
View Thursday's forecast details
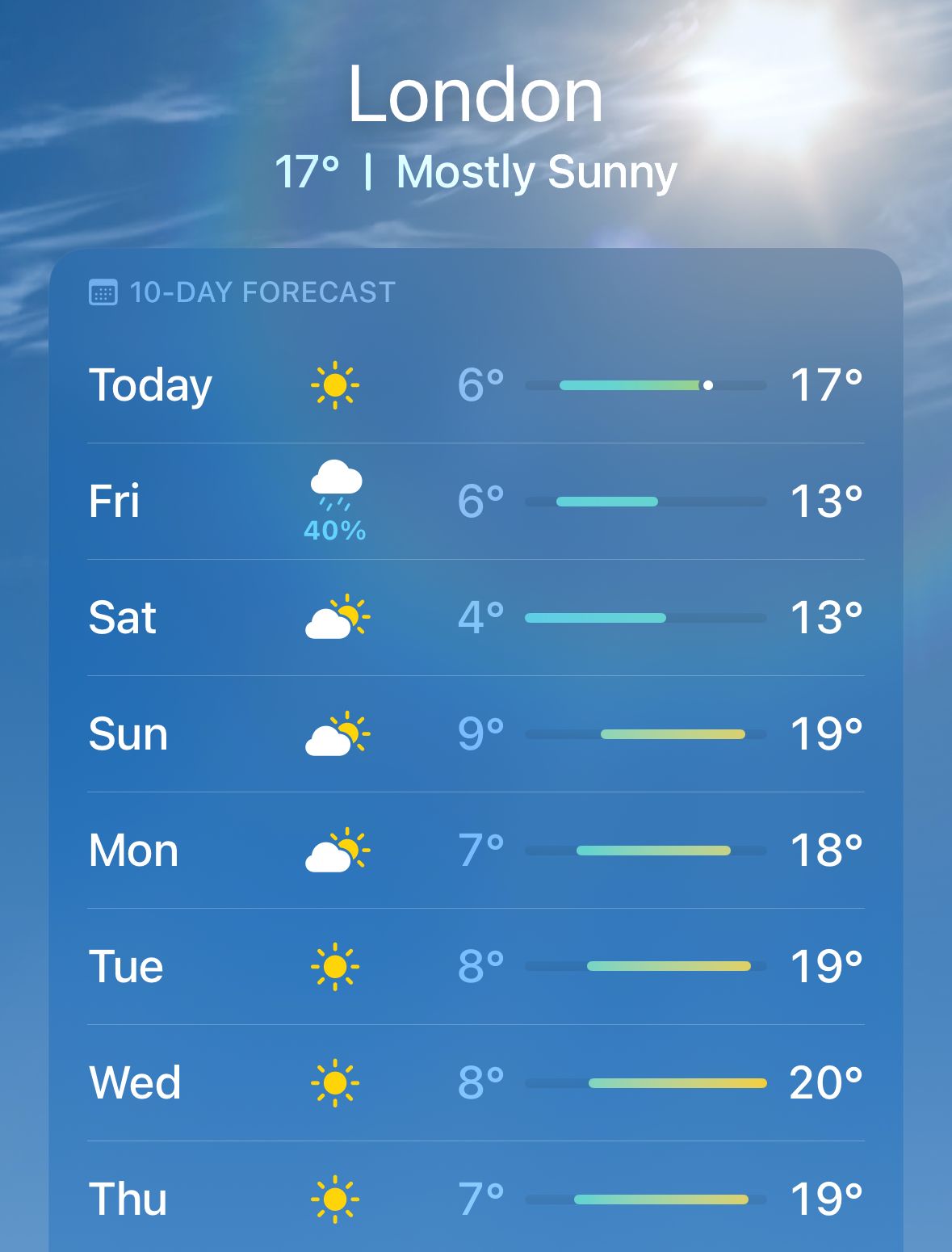tap(475, 1199)
